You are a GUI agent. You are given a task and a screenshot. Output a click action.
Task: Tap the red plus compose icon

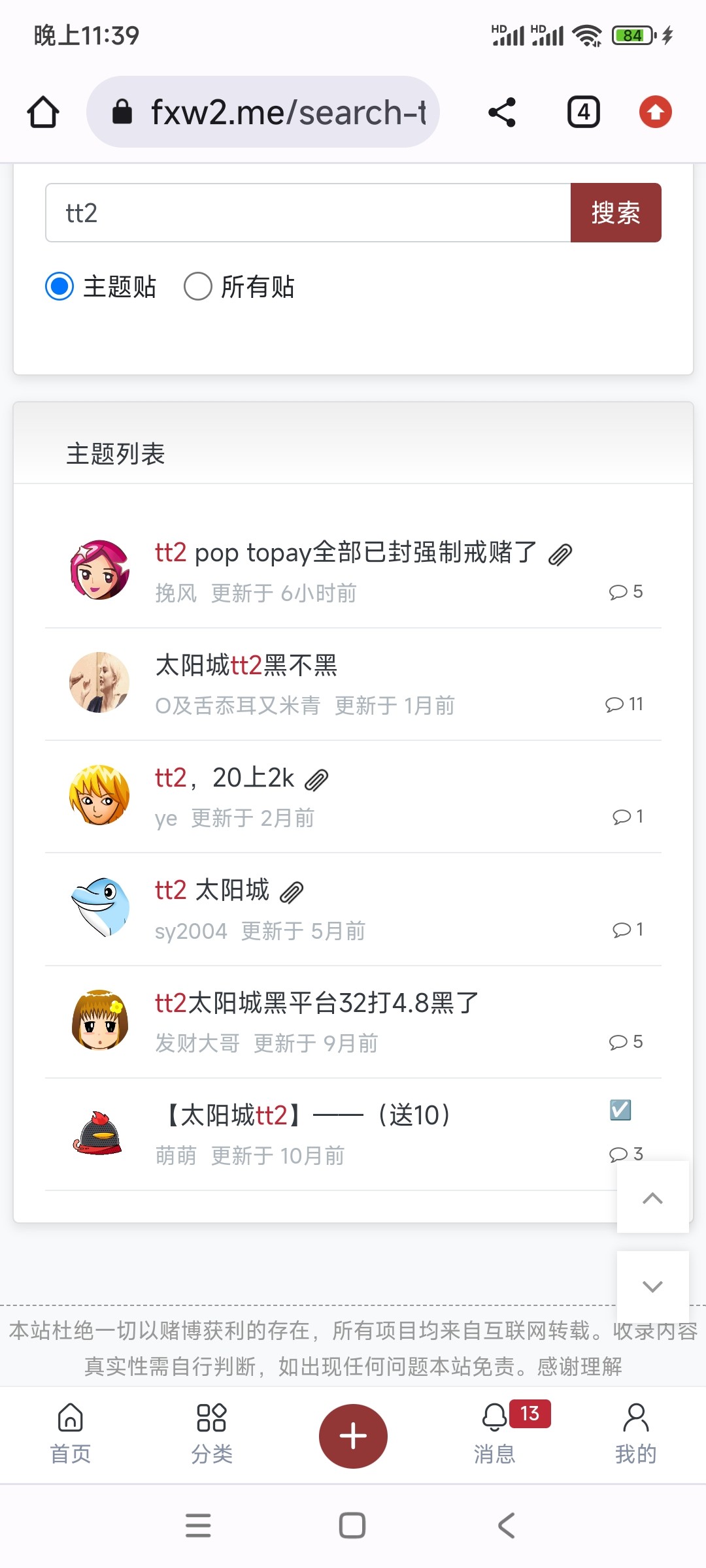pyautogui.click(x=353, y=1435)
